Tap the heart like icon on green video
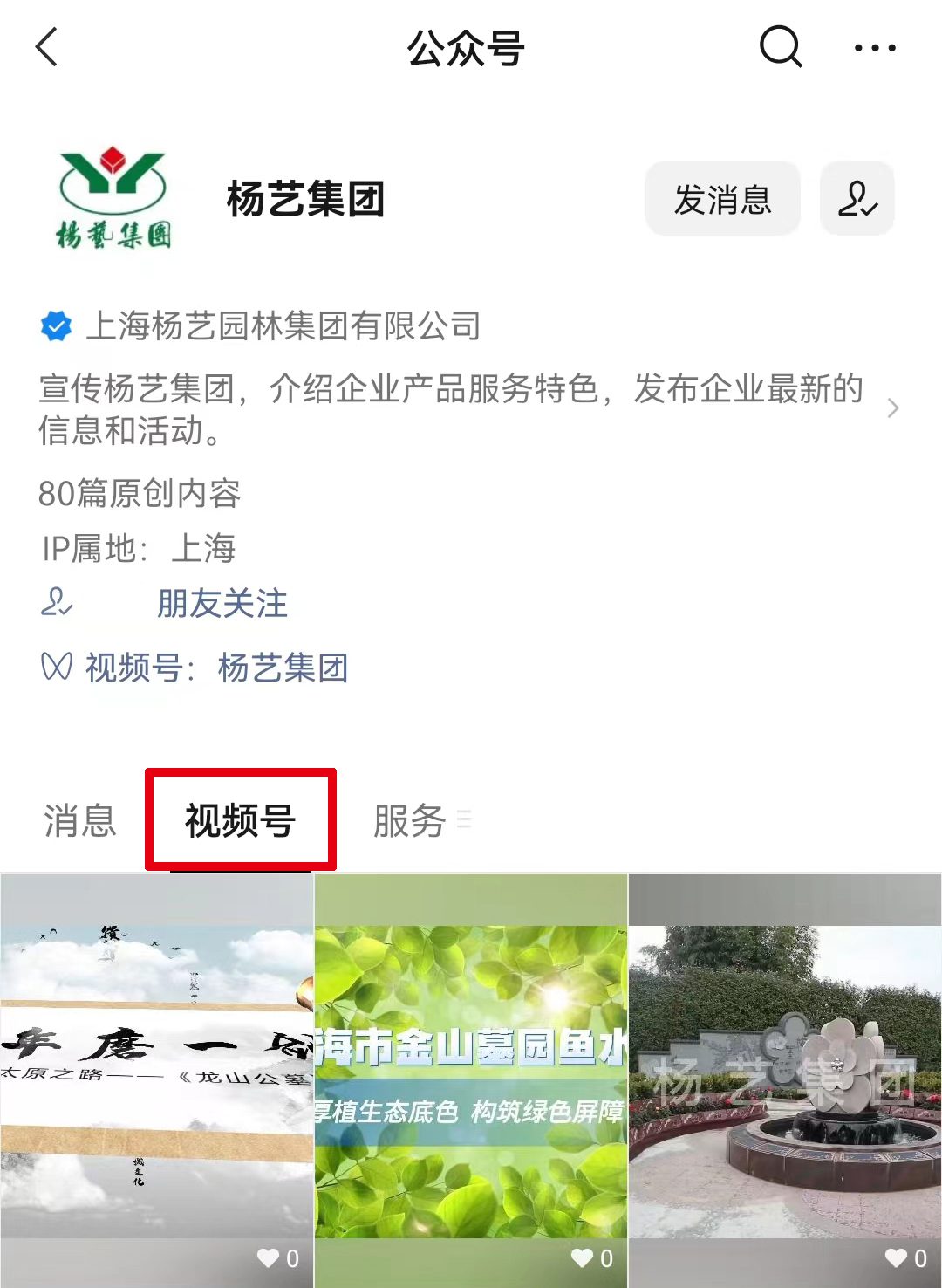Viewport: 942px width, 1288px height. [581, 1259]
